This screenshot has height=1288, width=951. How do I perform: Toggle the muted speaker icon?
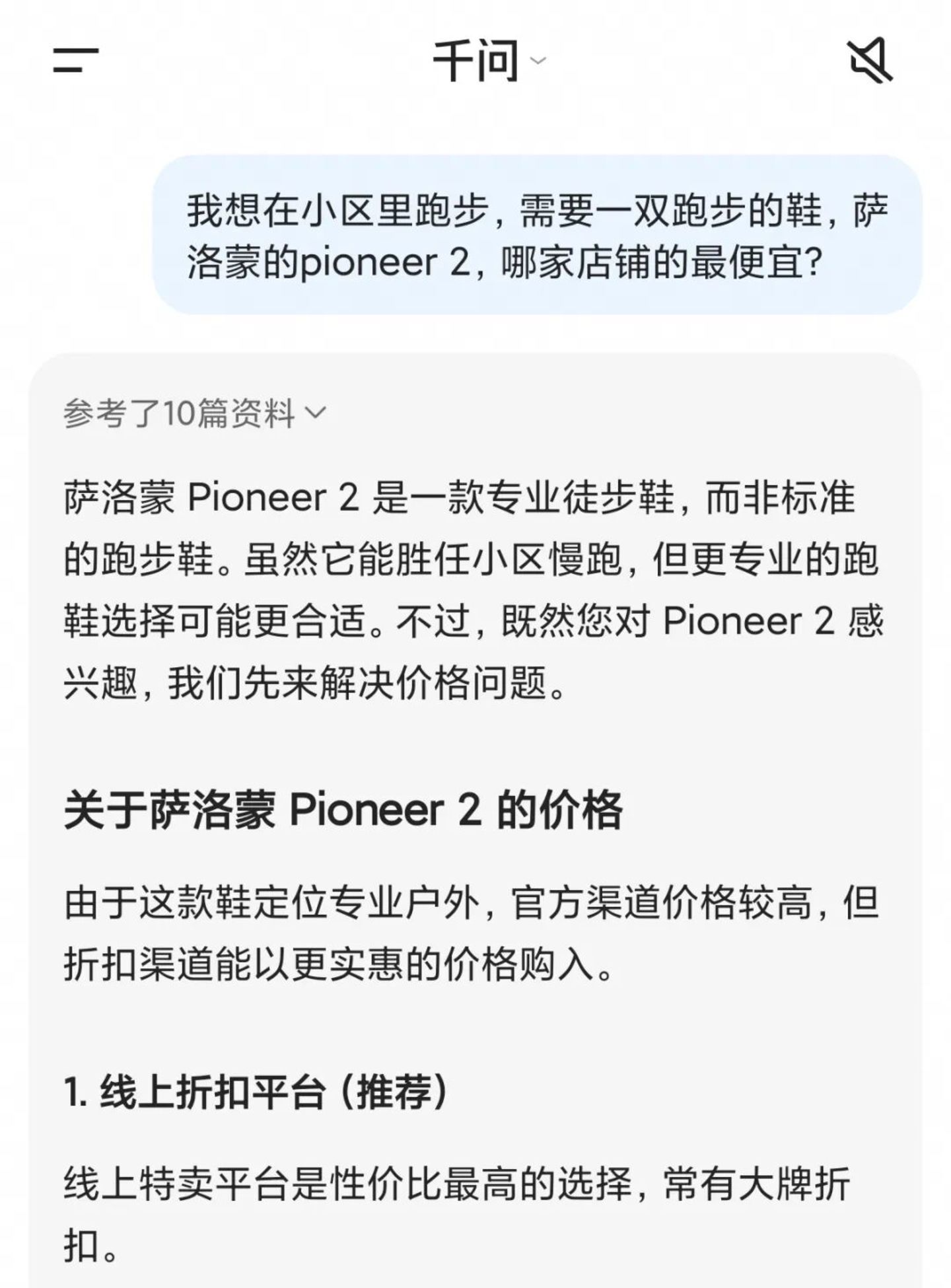point(870,60)
